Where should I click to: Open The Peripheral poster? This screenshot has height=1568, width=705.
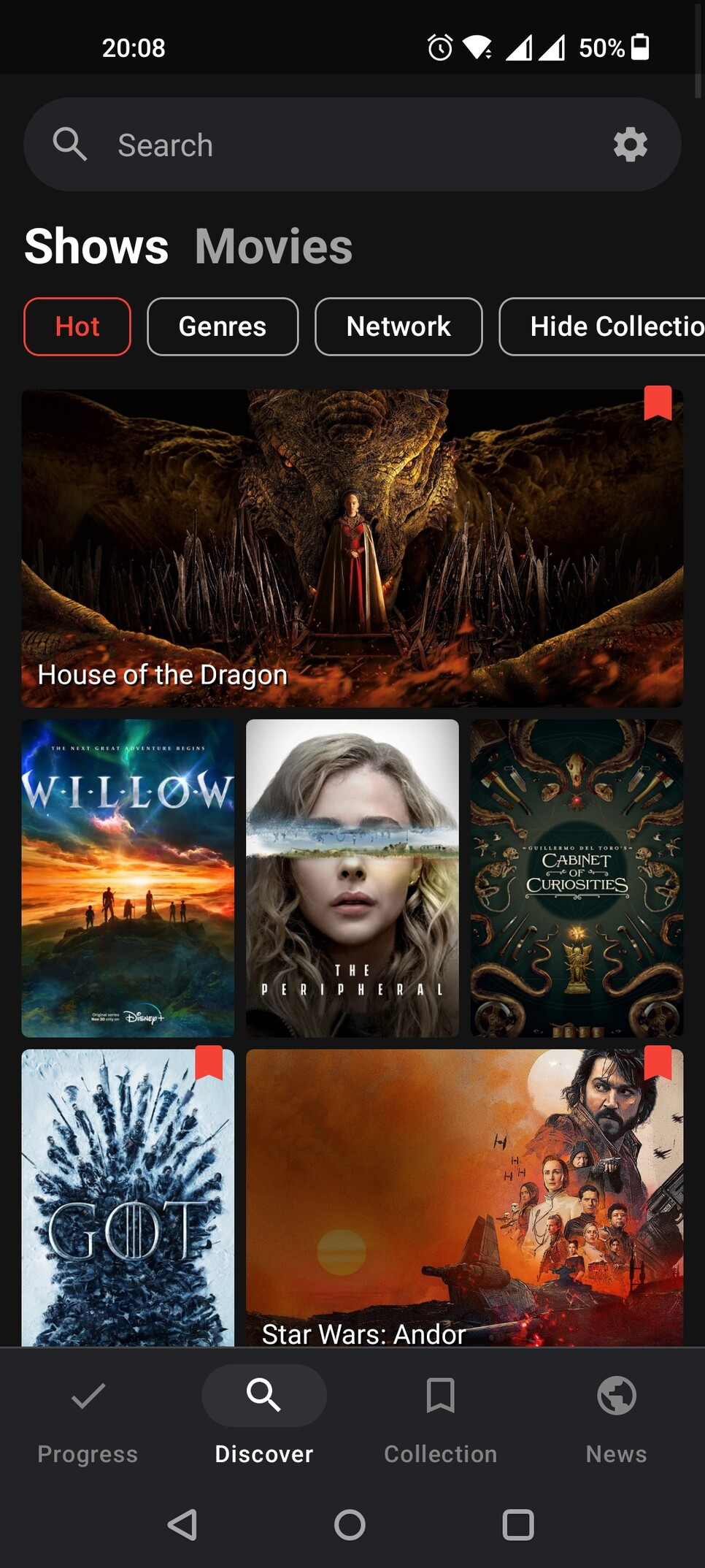point(352,878)
